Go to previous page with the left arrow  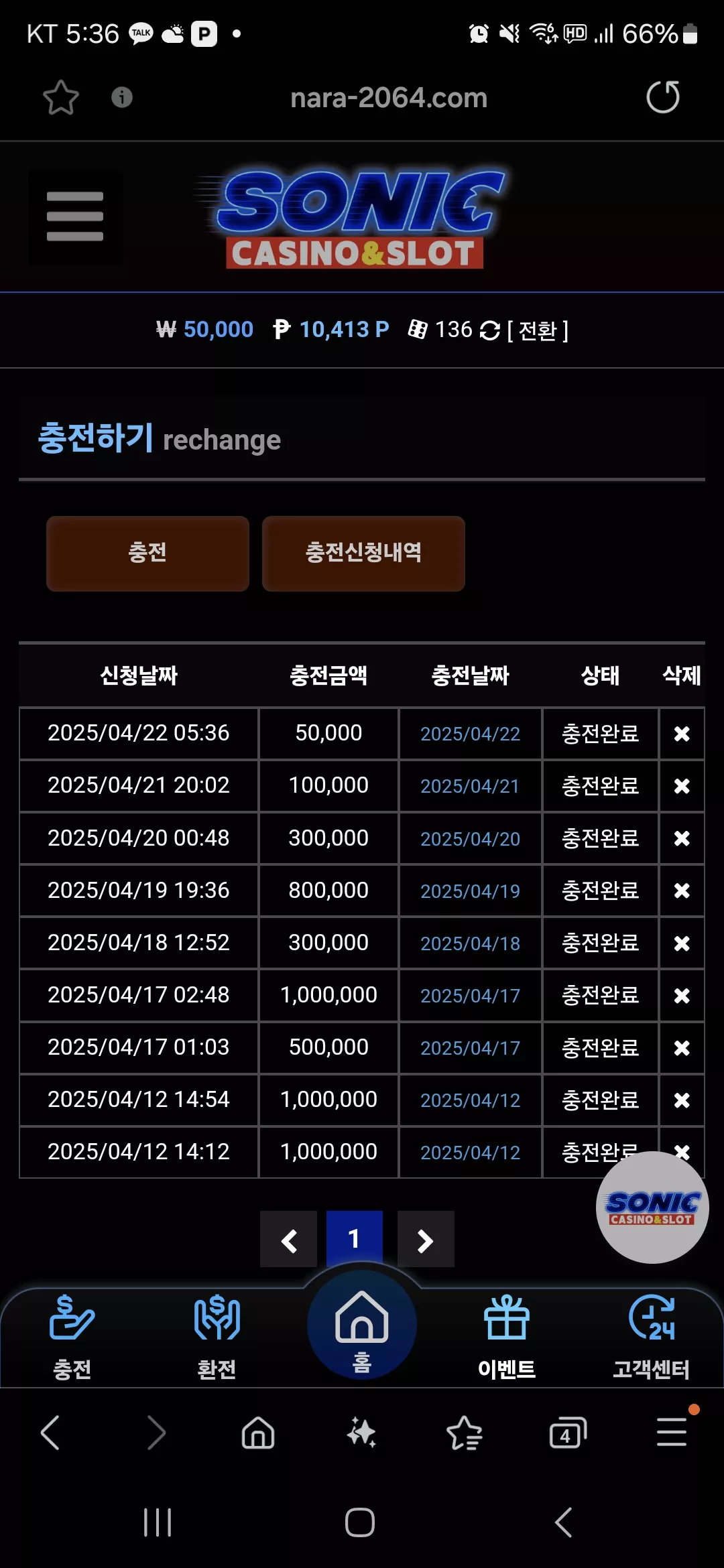[x=289, y=1240]
